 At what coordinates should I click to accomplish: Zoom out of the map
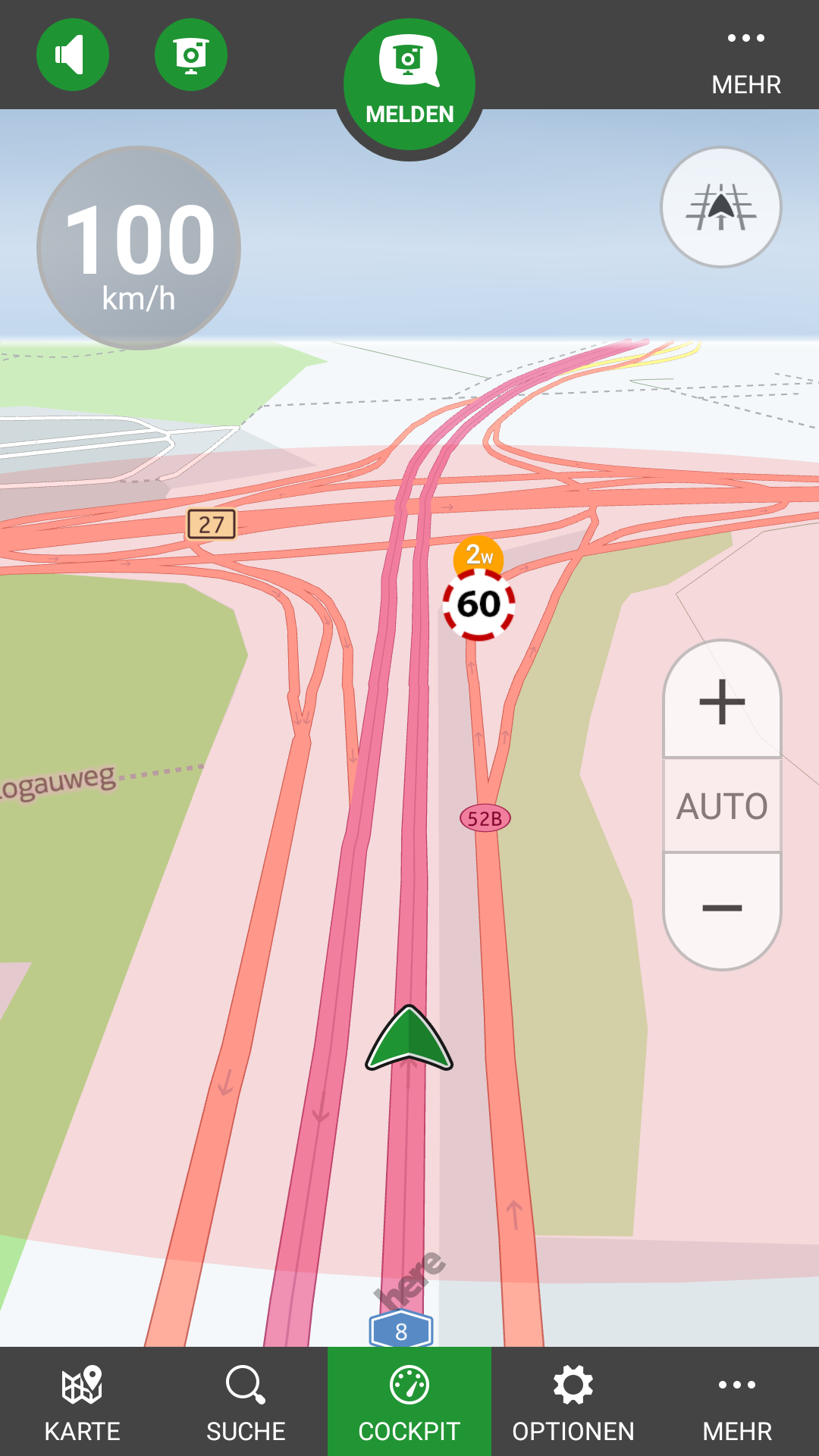(722, 908)
